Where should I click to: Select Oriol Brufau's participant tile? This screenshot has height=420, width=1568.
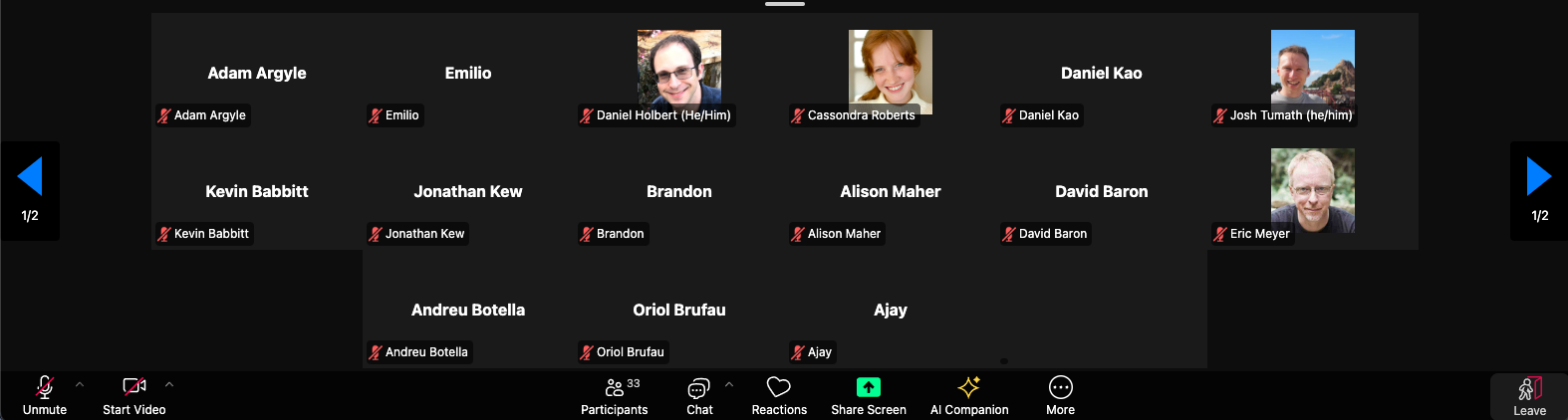click(x=679, y=310)
